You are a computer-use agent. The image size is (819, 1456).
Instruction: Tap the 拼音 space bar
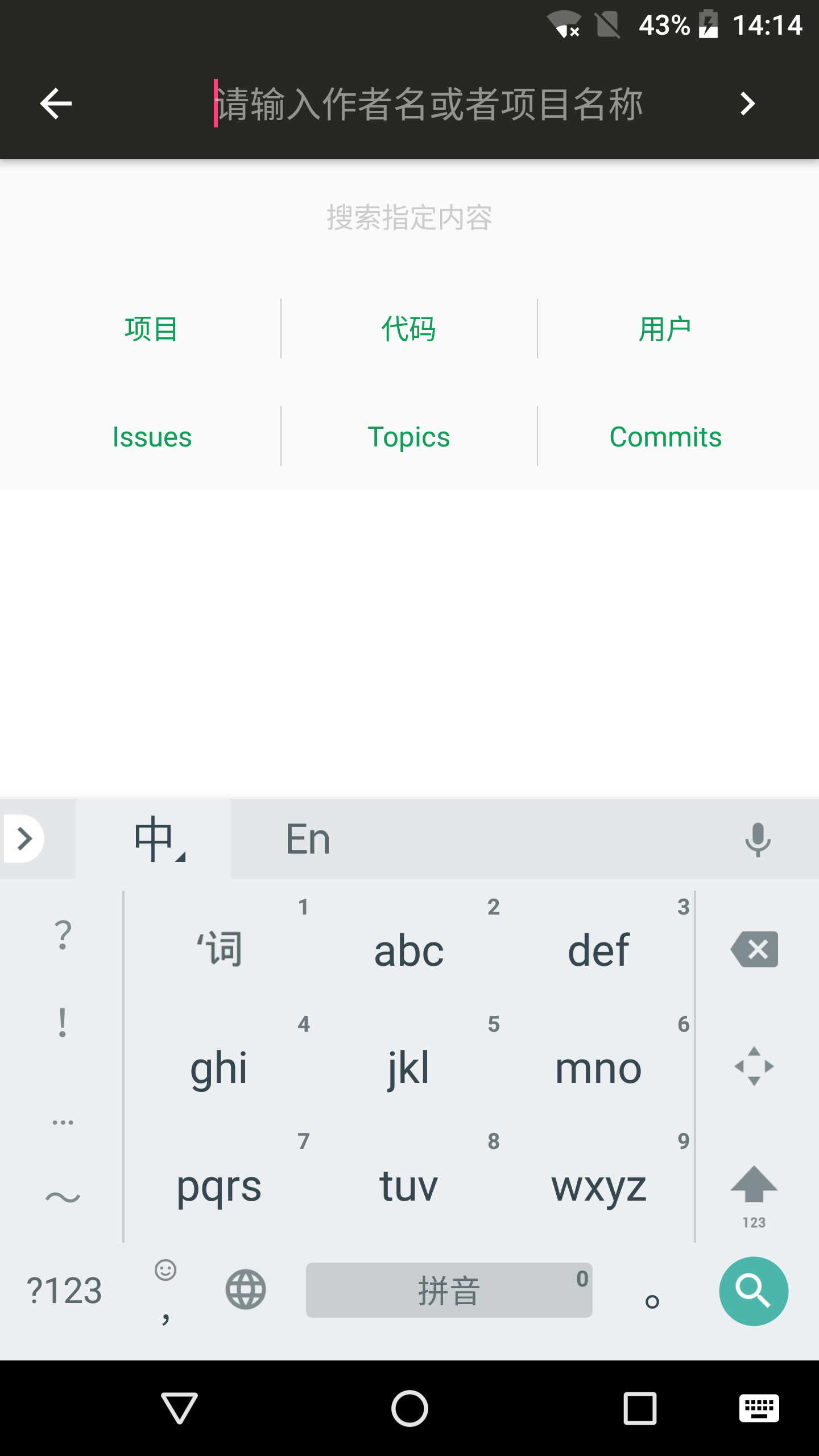click(449, 1290)
